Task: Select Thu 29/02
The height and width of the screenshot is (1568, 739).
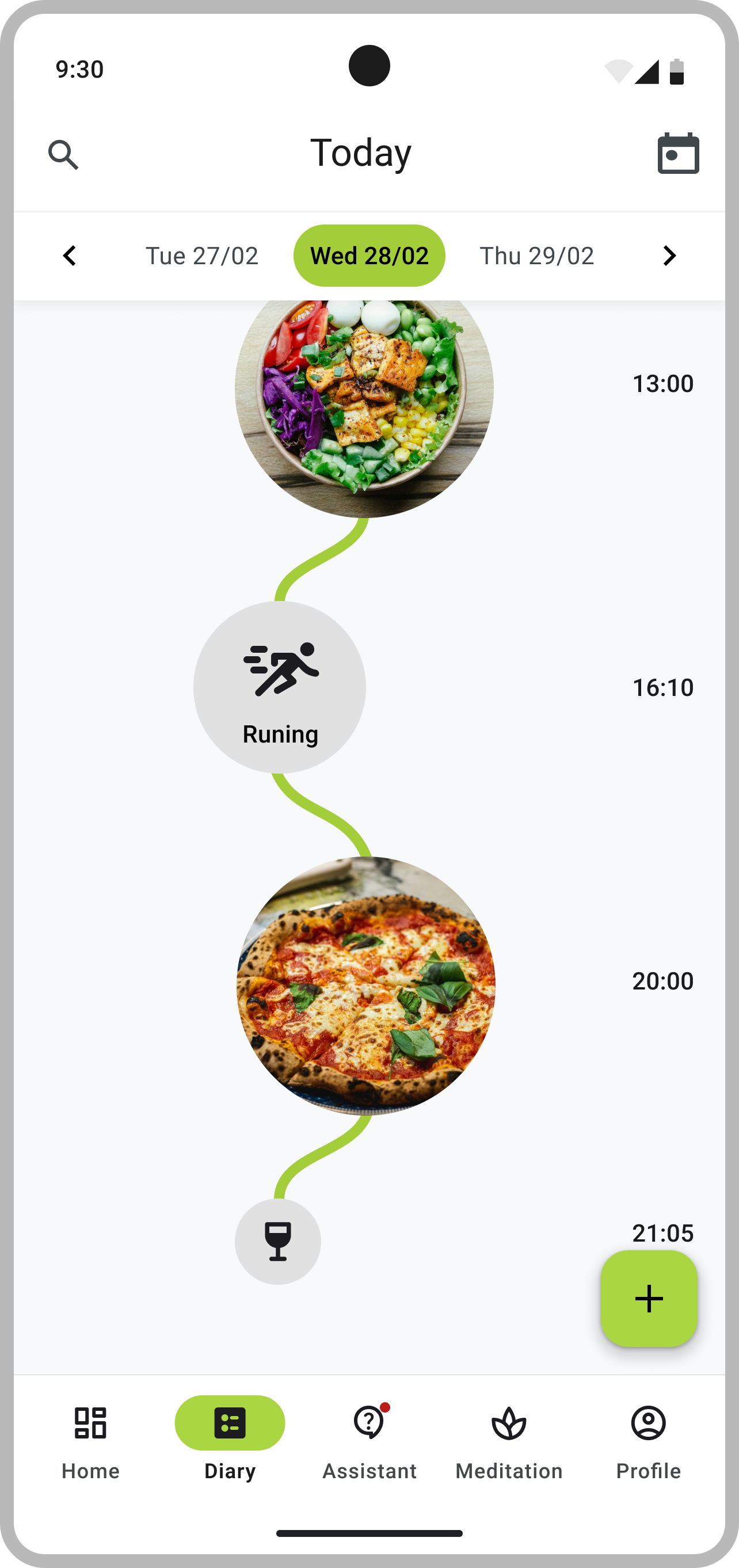Action: (x=537, y=256)
